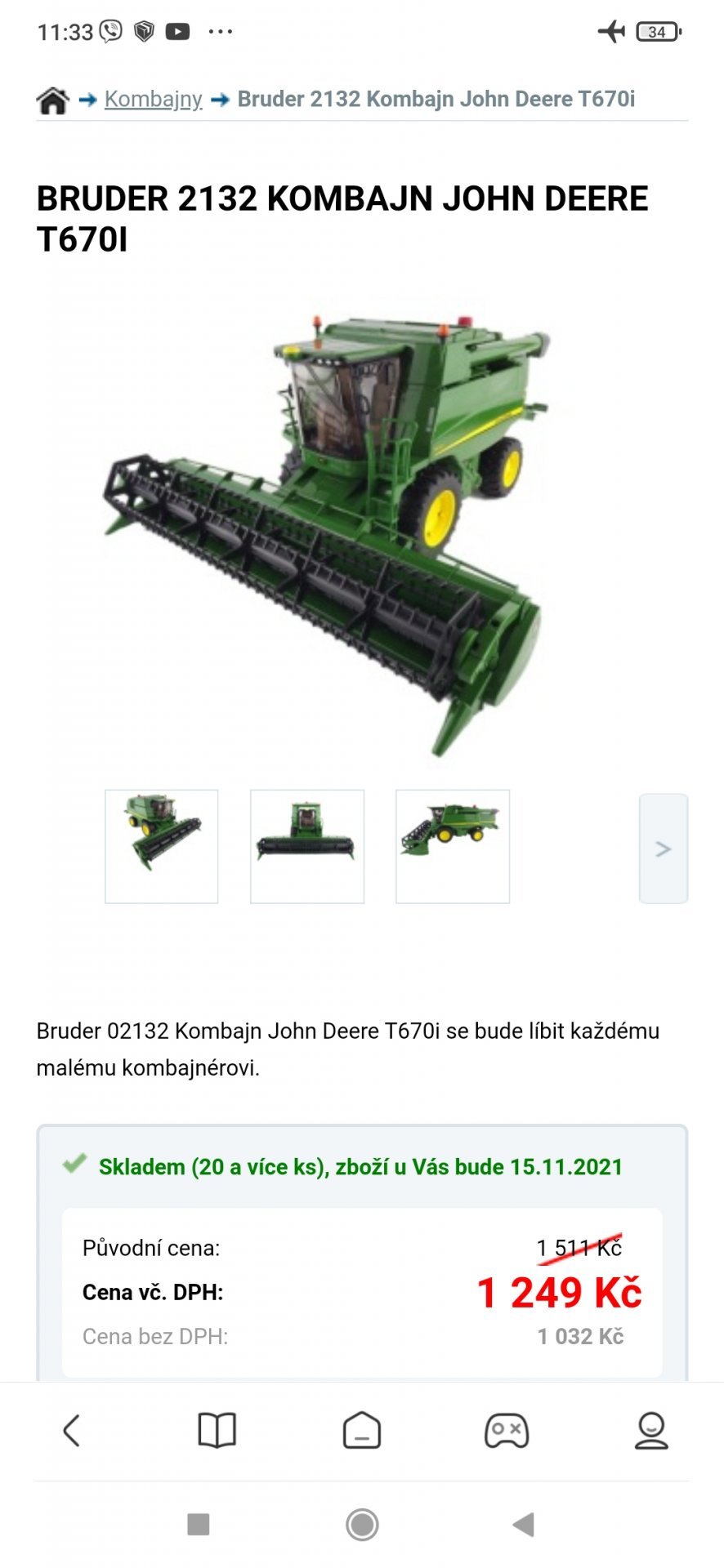Open the browser bookmarks book icon
The height and width of the screenshot is (1568, 724).
pyautogui.click(x=217, y=1431)
